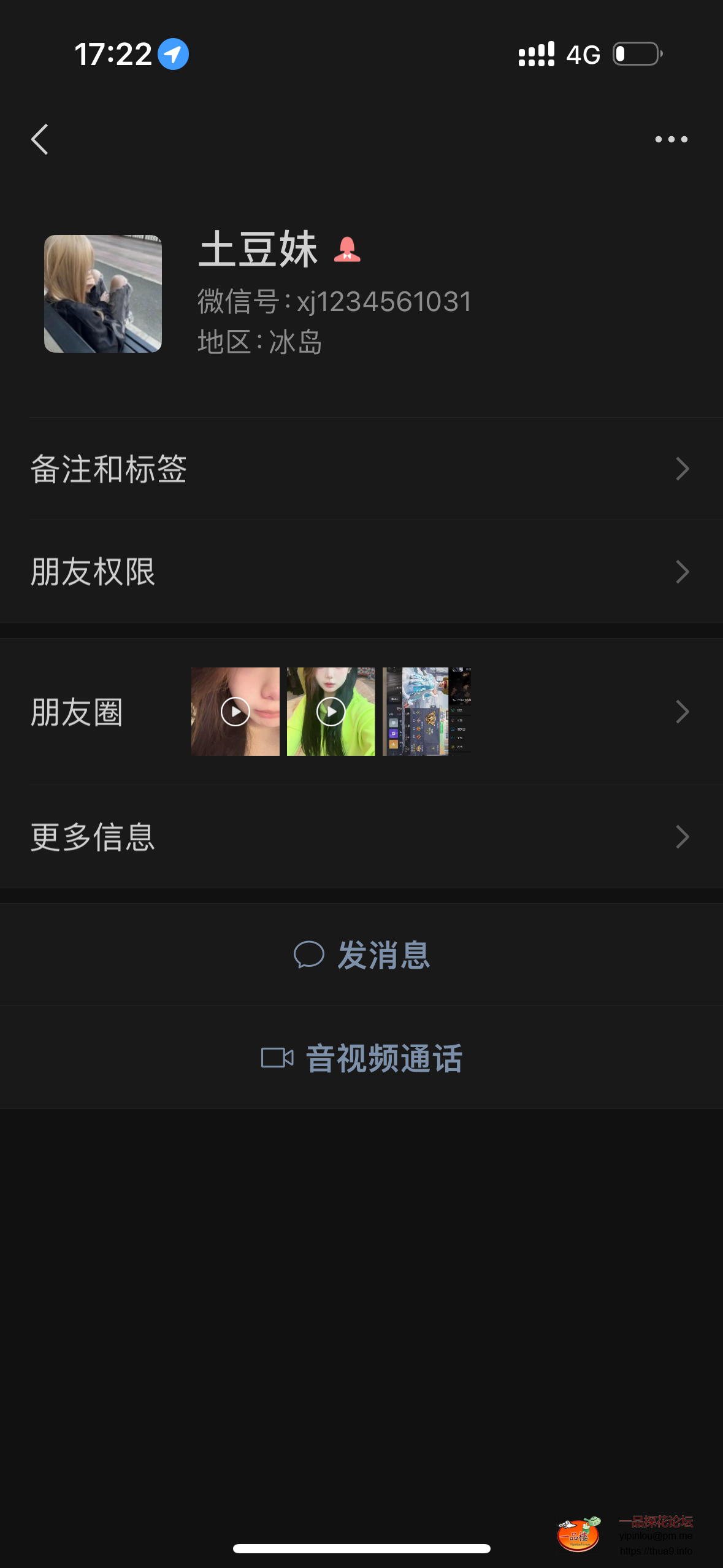Tap 发消息 to start a chat
The image size is (723, 1568).
click(382, 955)
